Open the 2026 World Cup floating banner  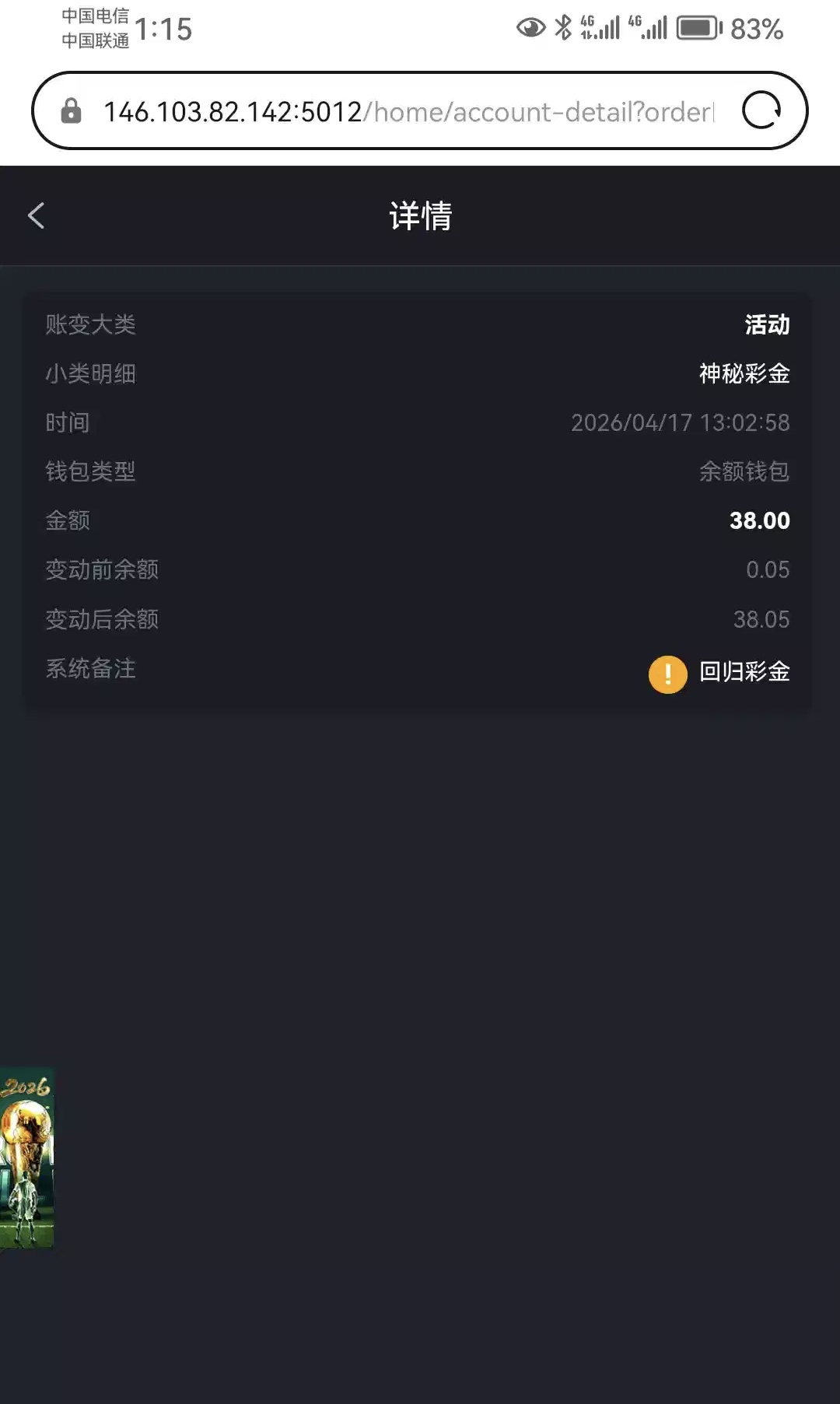[26, 1157]
